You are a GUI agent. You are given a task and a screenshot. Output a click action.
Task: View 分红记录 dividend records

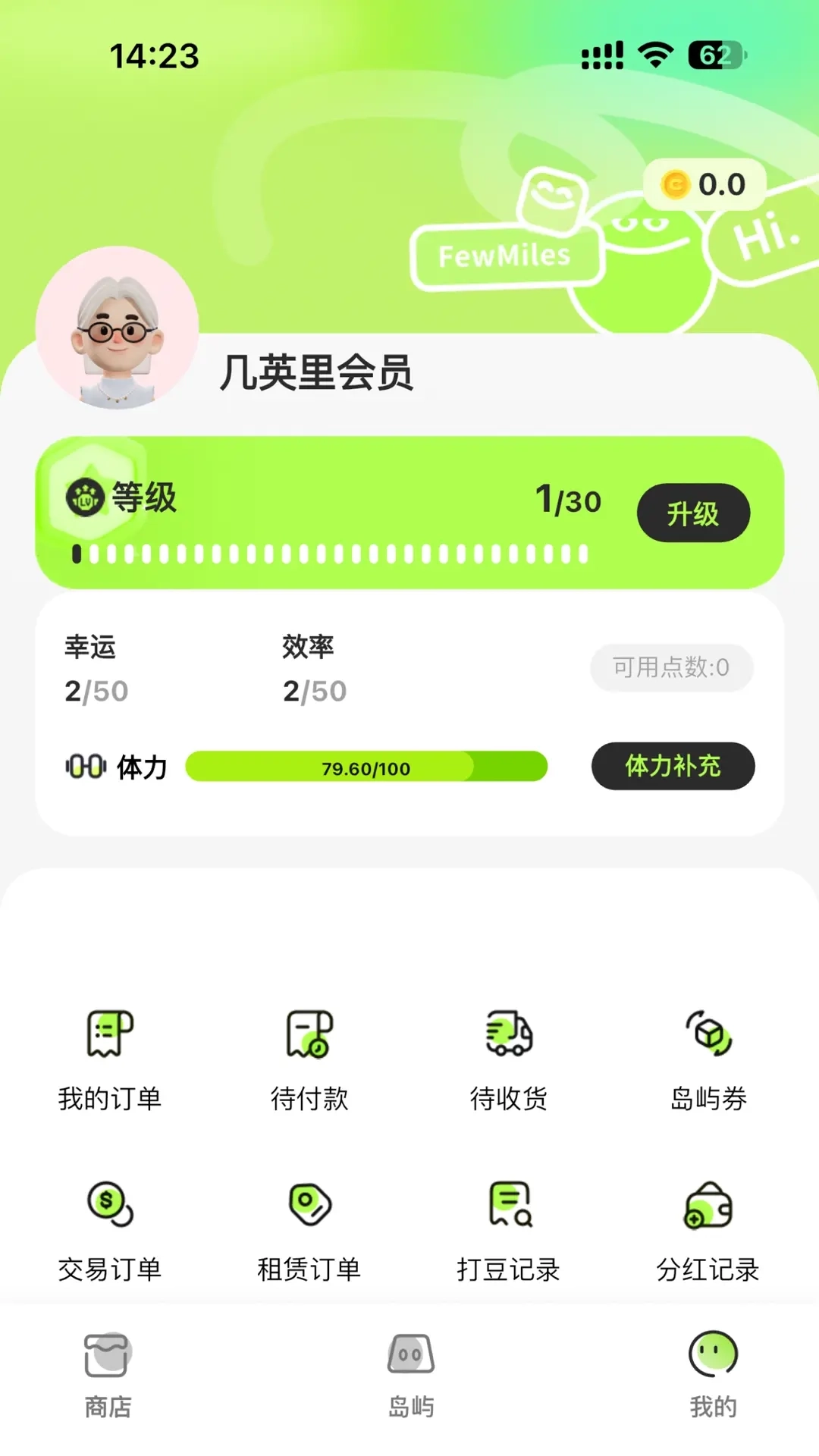coord(708,1230)
